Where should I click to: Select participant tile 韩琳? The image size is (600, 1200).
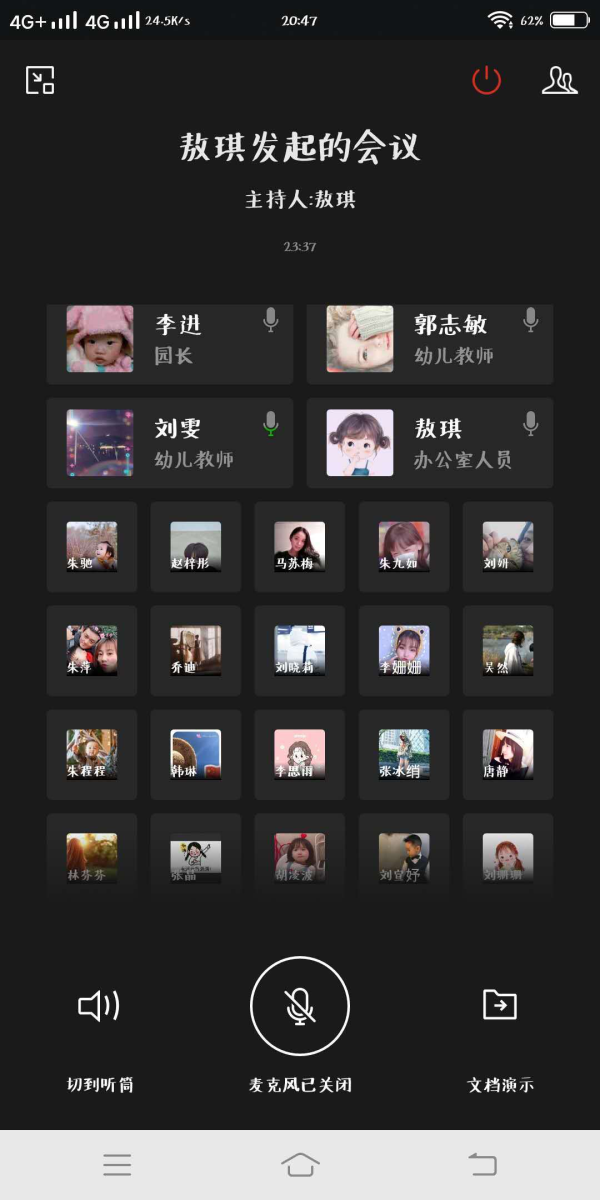coord(196,755)
